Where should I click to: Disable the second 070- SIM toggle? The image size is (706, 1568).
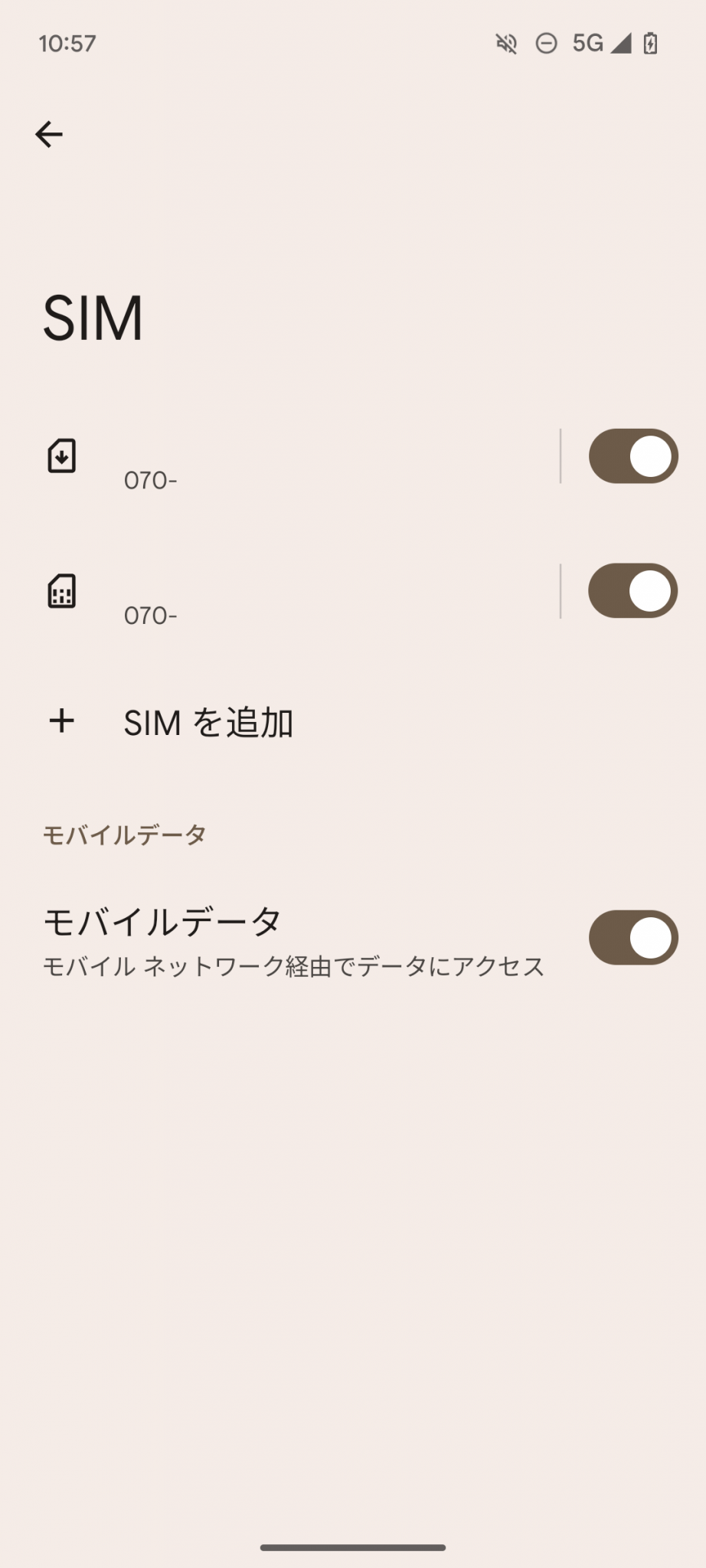tap(632, 590)
